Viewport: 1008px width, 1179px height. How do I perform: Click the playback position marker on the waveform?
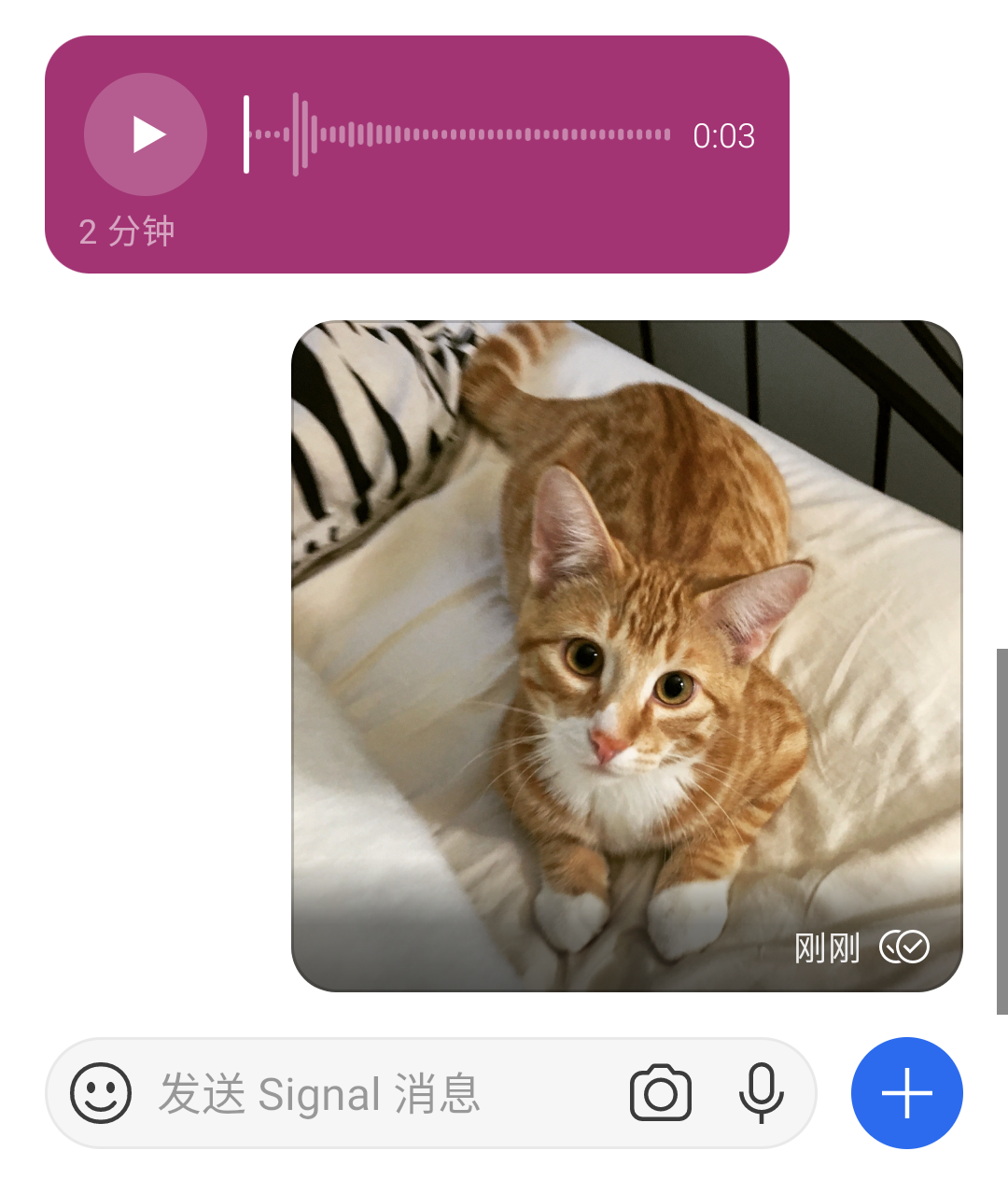(x=246, y=134)
